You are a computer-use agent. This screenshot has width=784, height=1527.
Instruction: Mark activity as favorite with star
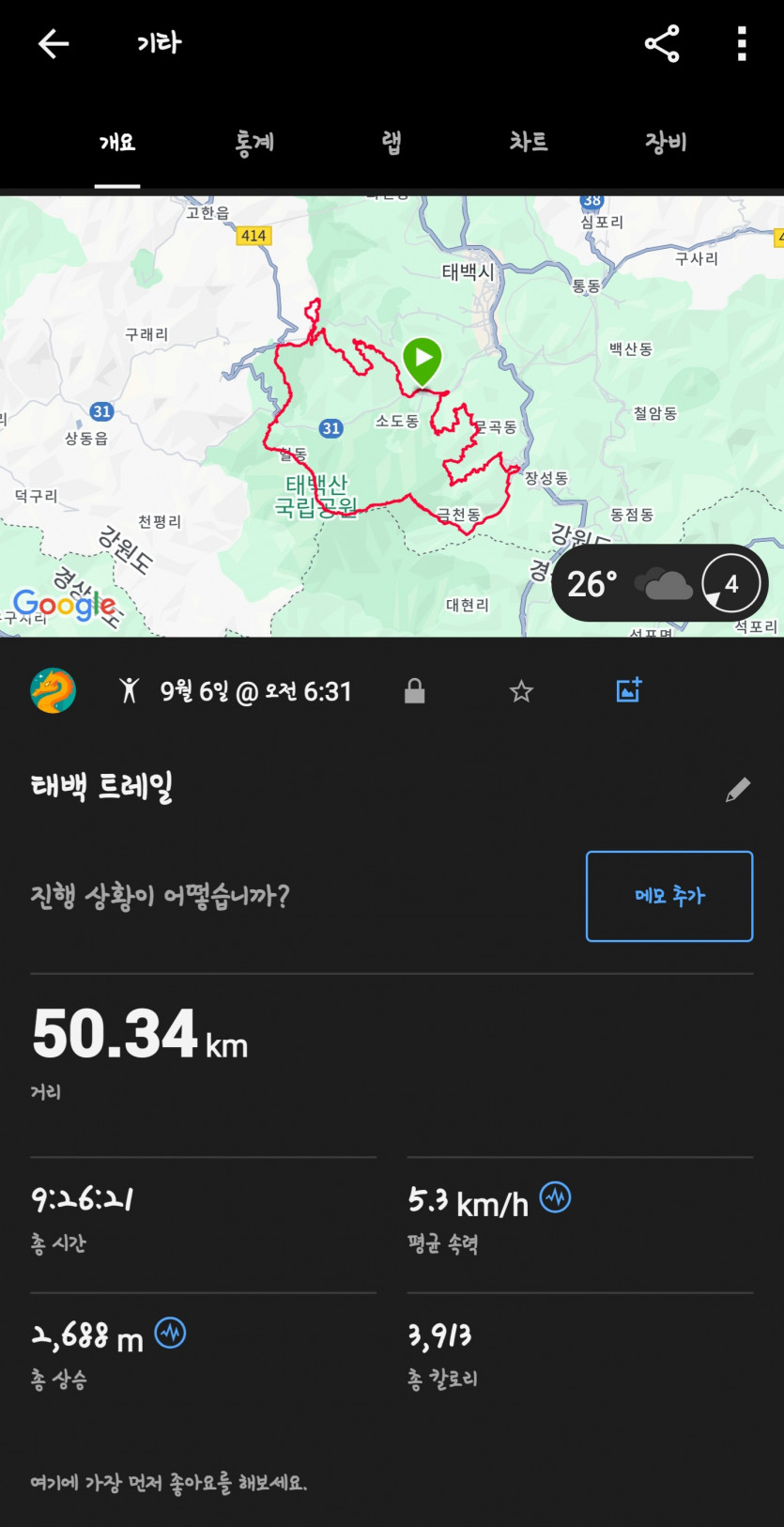521,692
